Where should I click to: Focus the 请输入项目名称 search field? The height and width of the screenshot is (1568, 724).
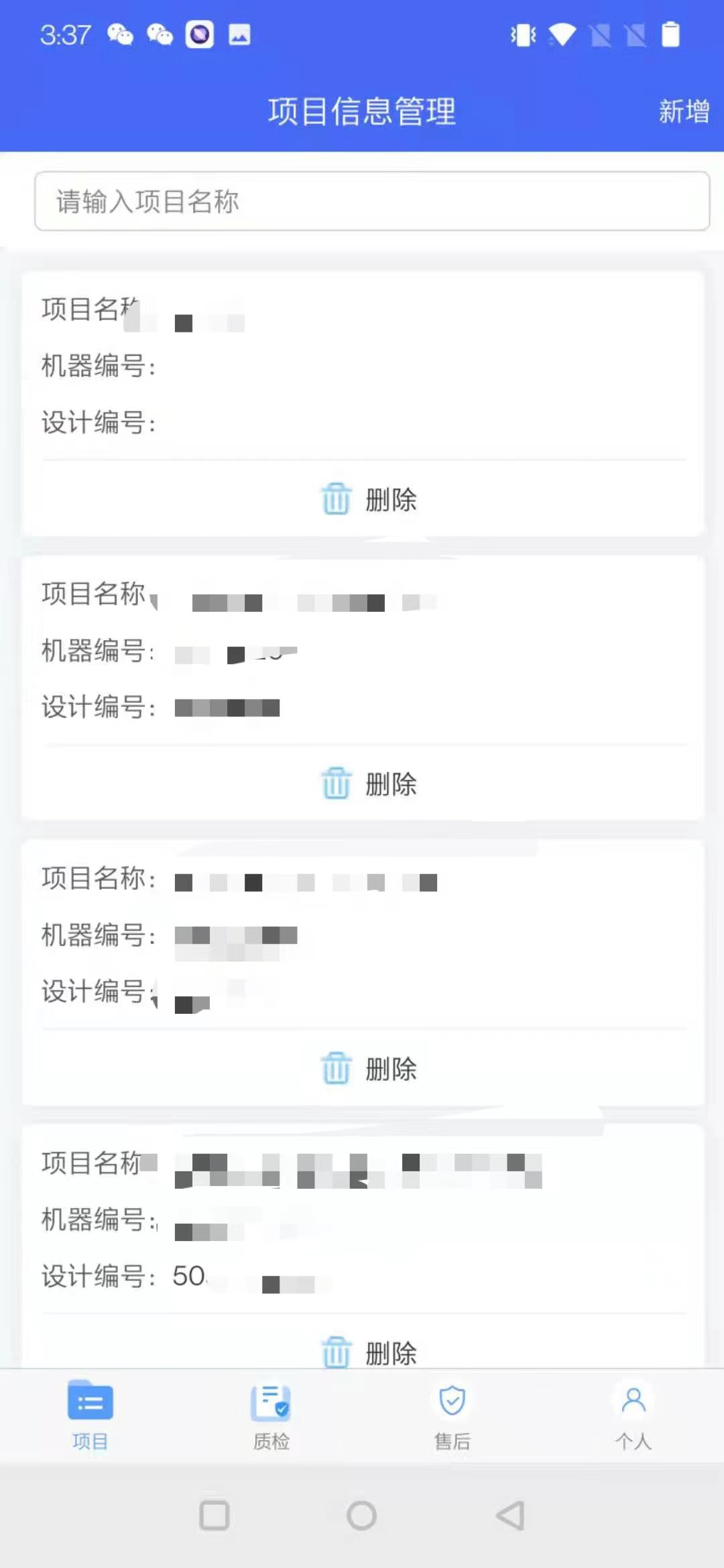coord(372,201)
